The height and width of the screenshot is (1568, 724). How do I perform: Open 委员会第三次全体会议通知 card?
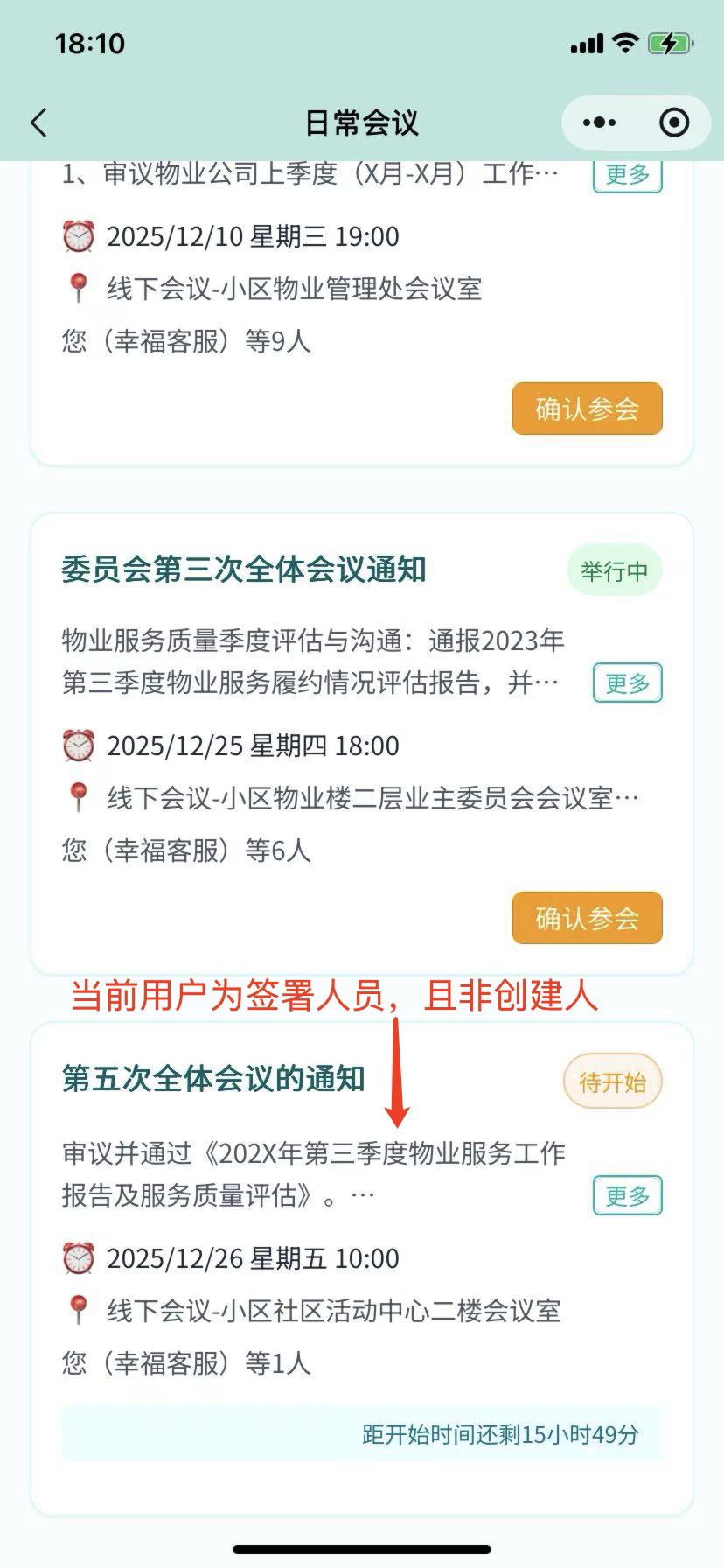pos(244,570)
